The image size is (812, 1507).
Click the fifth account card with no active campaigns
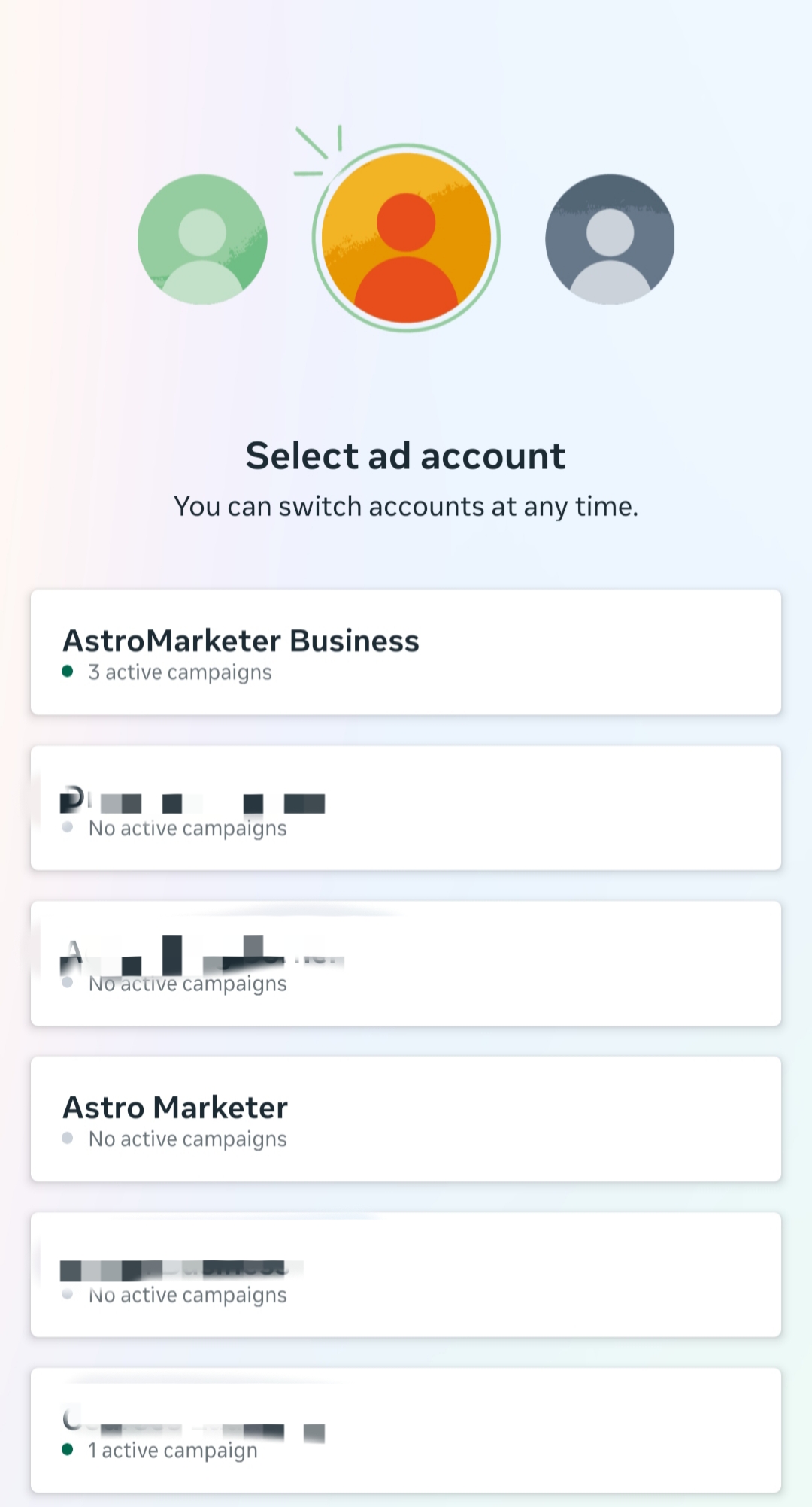(406, 1273)
